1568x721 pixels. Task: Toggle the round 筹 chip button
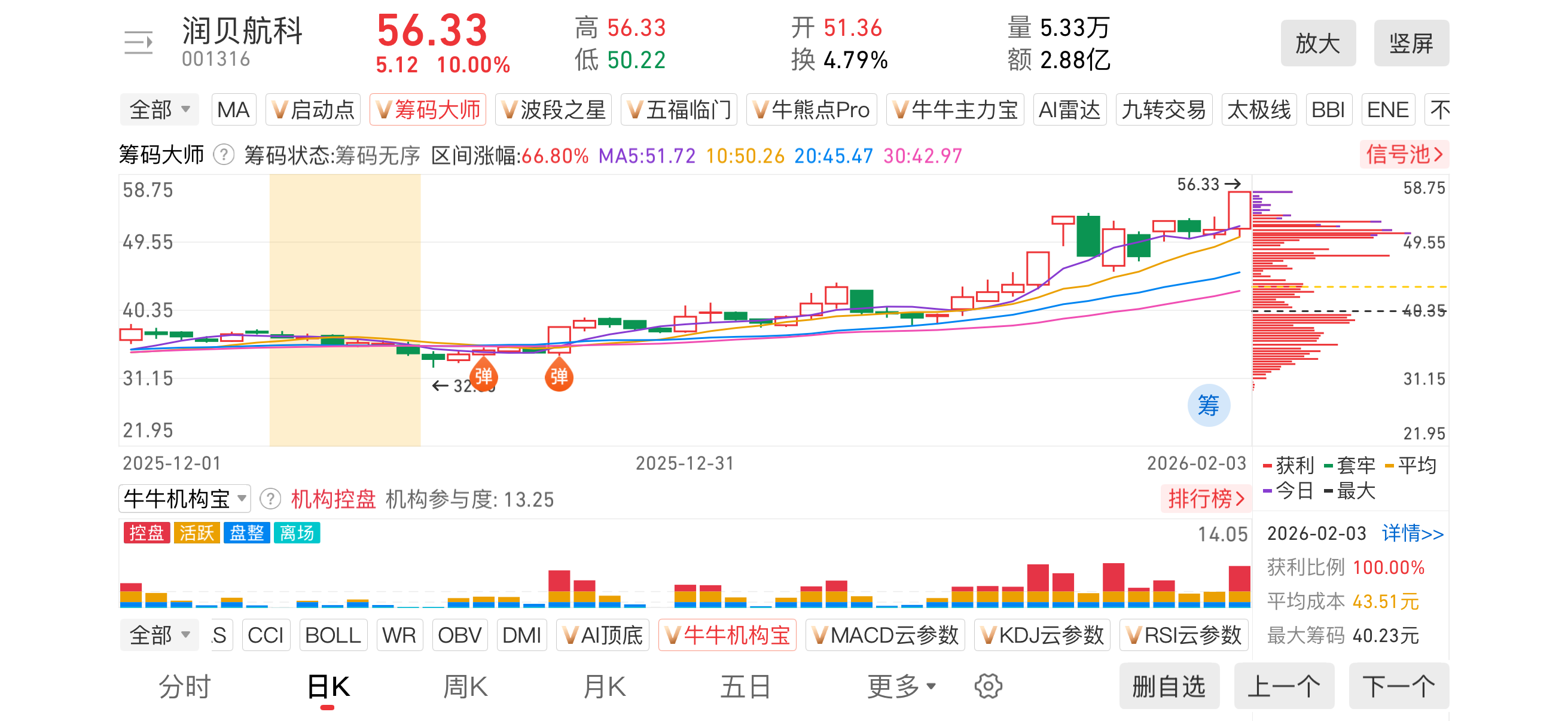[x=1208, y=405]
